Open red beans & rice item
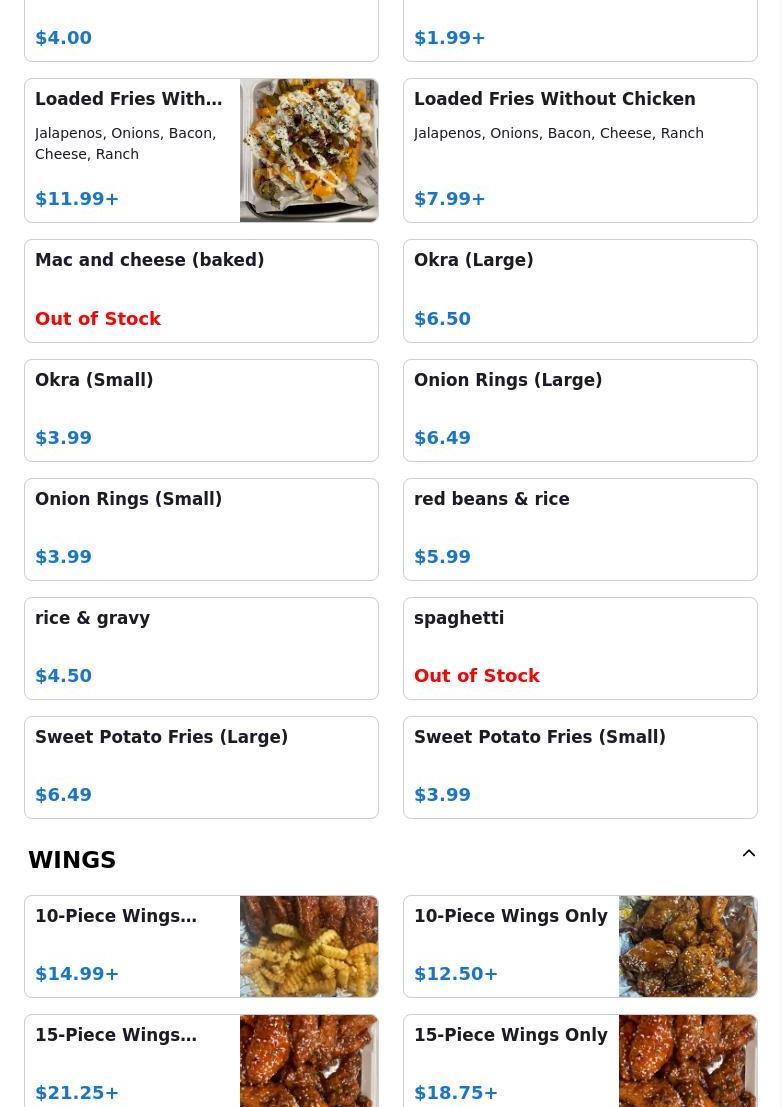The image size is (782, 1107). (580, 529)
